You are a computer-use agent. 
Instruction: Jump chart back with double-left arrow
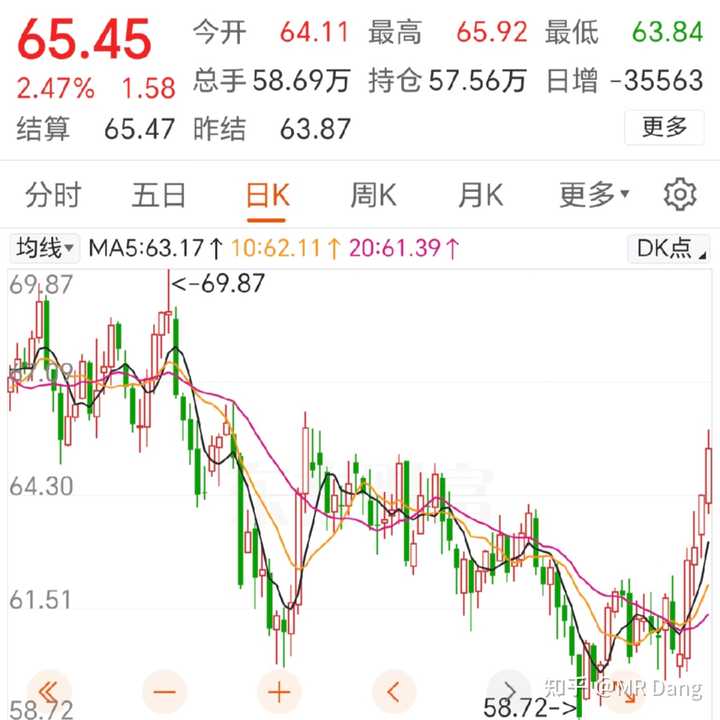(50, 690)
